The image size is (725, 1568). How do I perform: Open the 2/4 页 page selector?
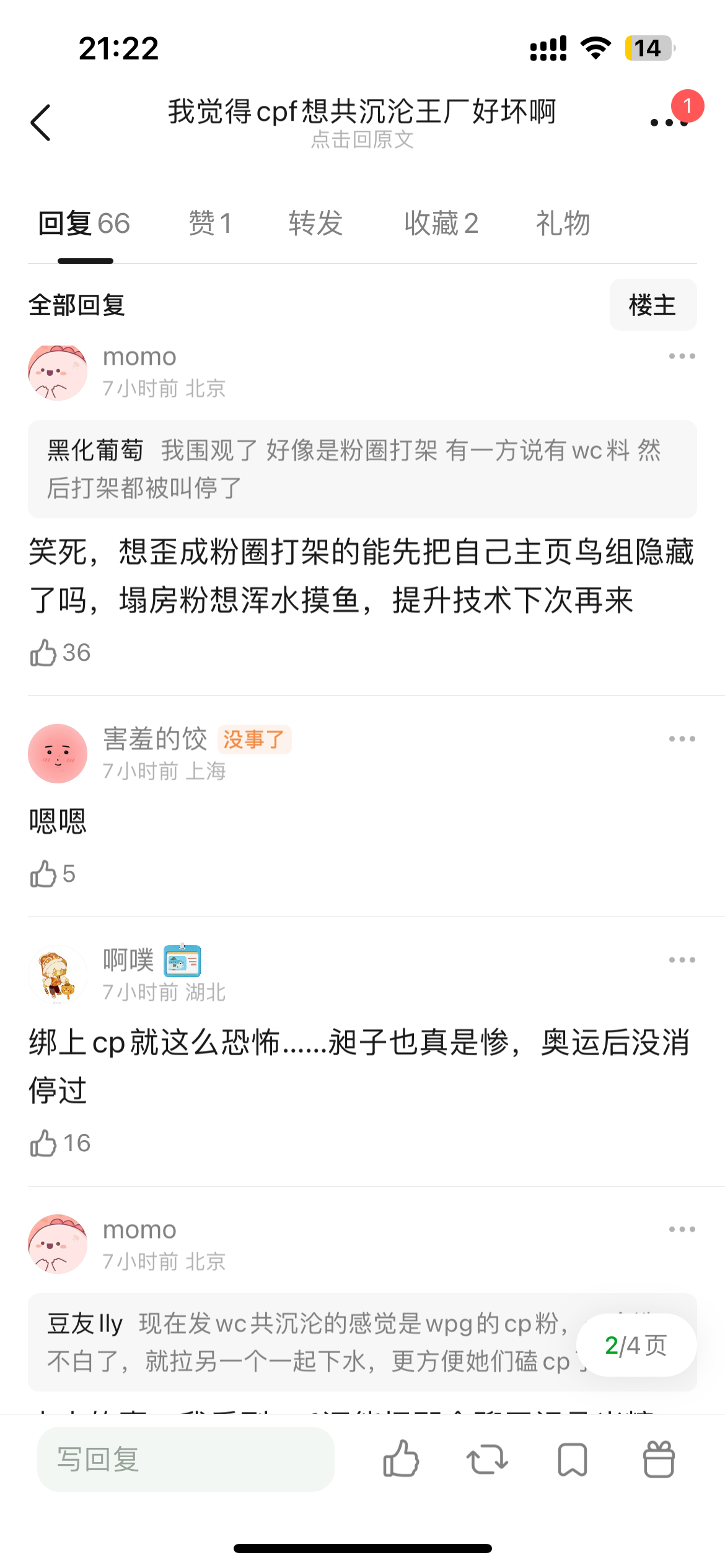pos(636,1345)
